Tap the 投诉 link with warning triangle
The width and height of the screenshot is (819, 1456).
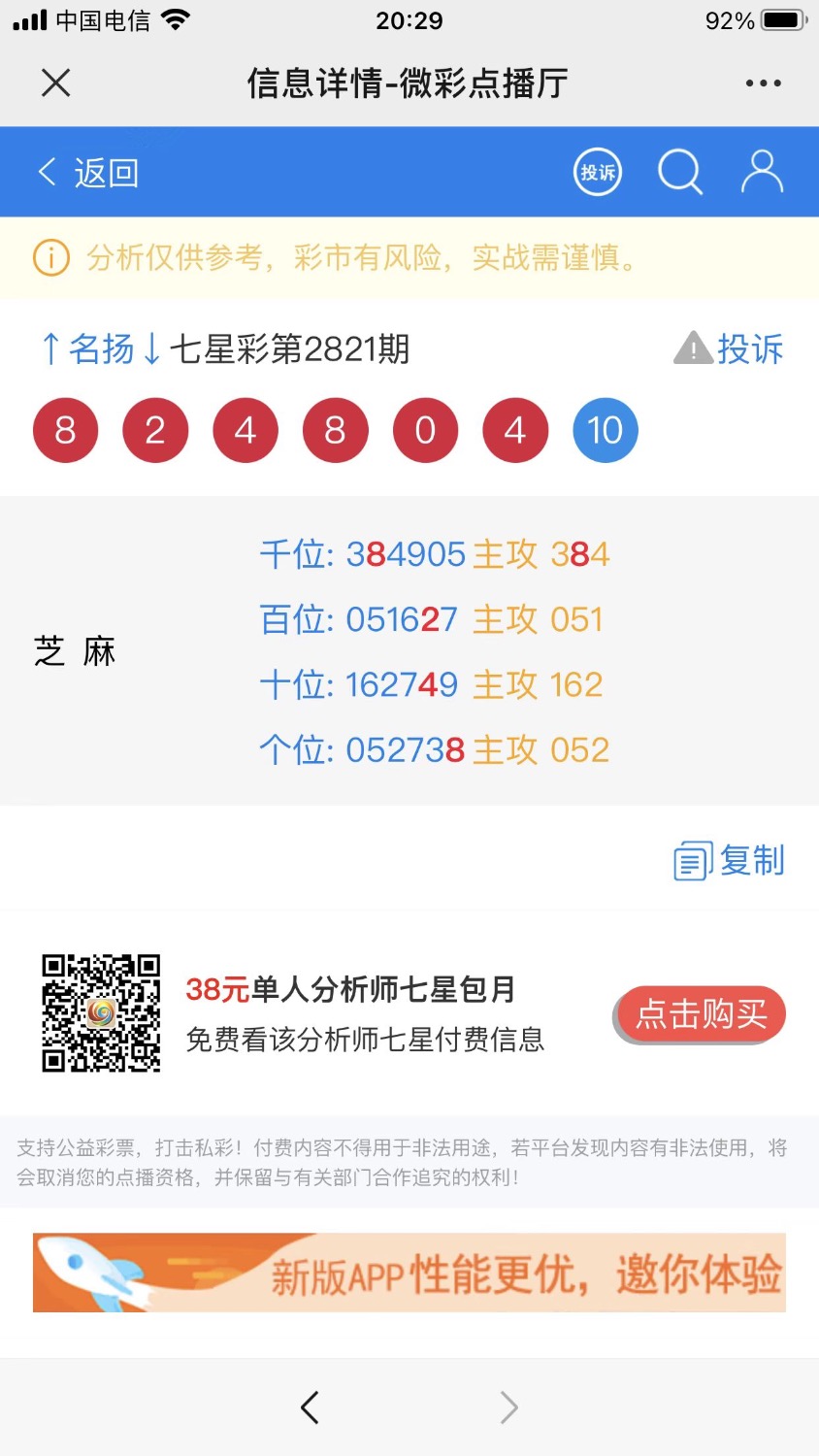coord(730,348)
